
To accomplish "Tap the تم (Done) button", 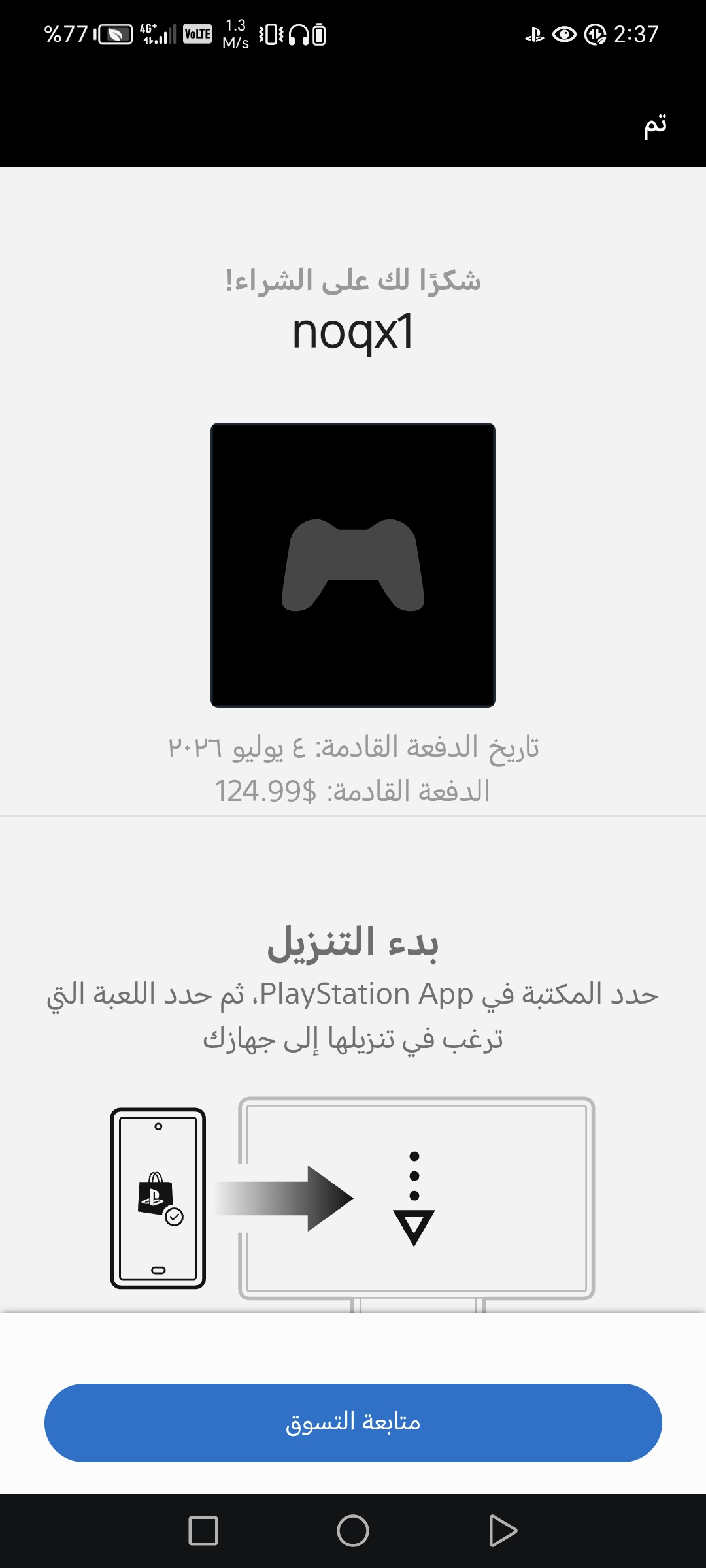I will [x=655, y=125].
